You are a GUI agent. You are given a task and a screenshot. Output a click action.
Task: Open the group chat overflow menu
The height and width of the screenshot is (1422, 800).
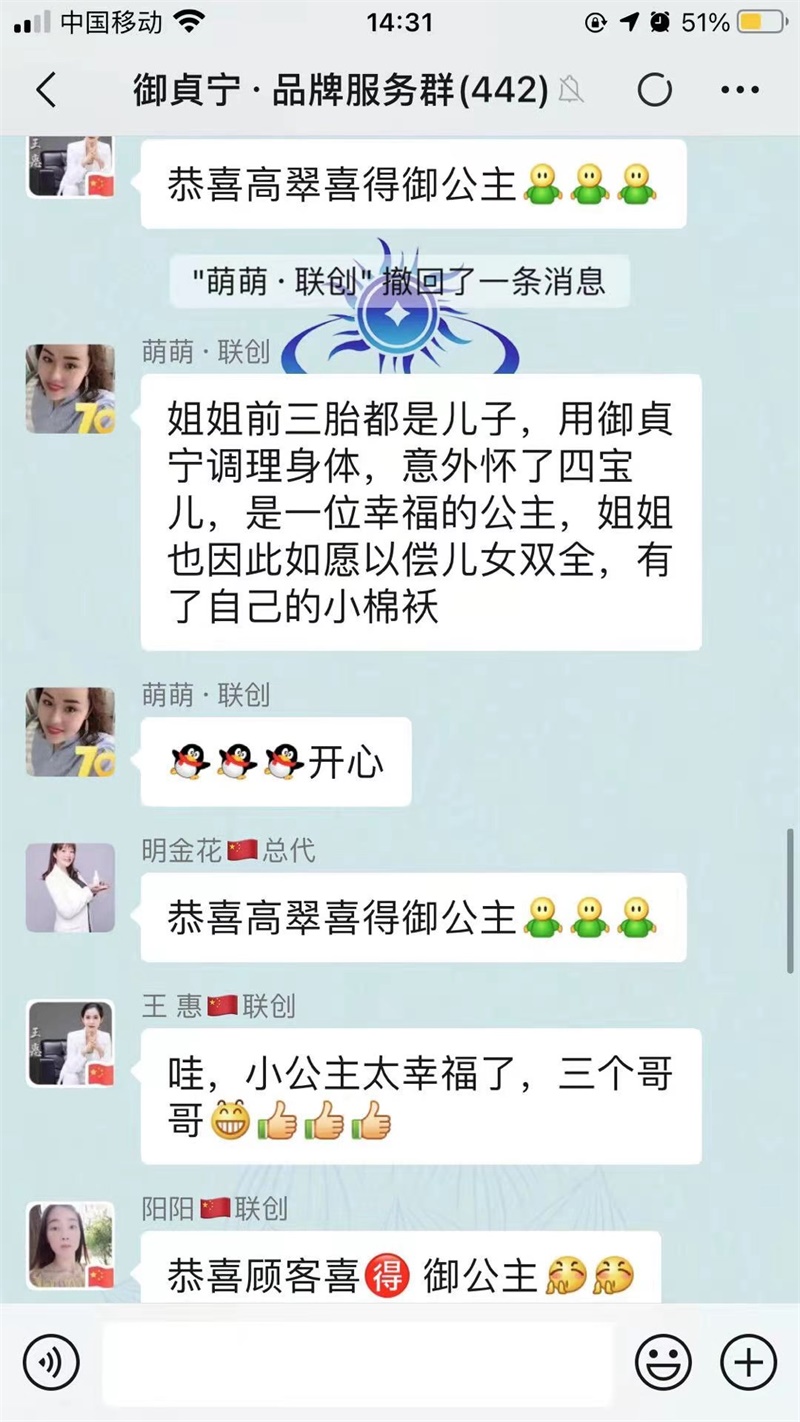tap(740, 90)
